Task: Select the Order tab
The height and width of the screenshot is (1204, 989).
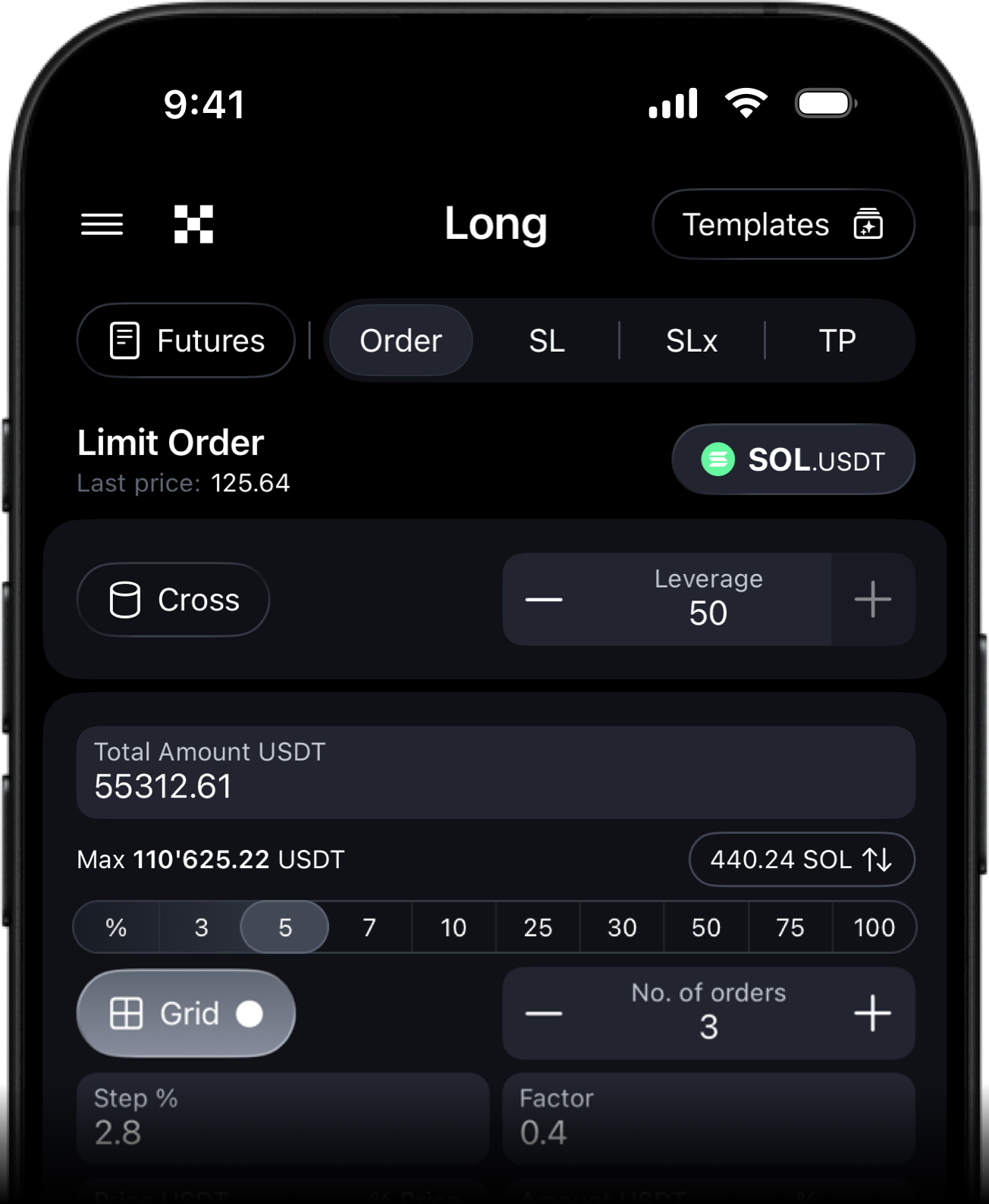Action: tap(401, 340)
